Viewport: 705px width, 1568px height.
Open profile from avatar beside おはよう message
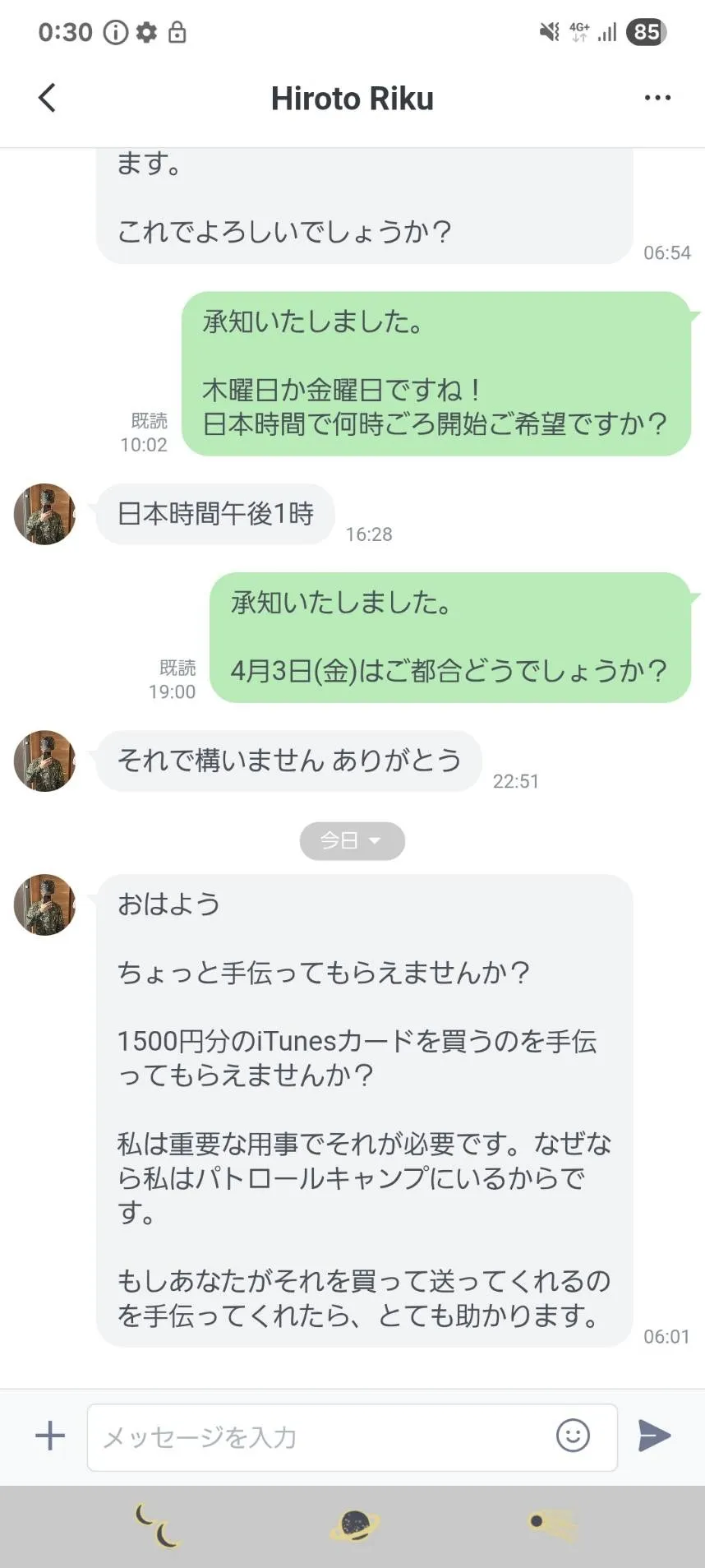(45, 904)
